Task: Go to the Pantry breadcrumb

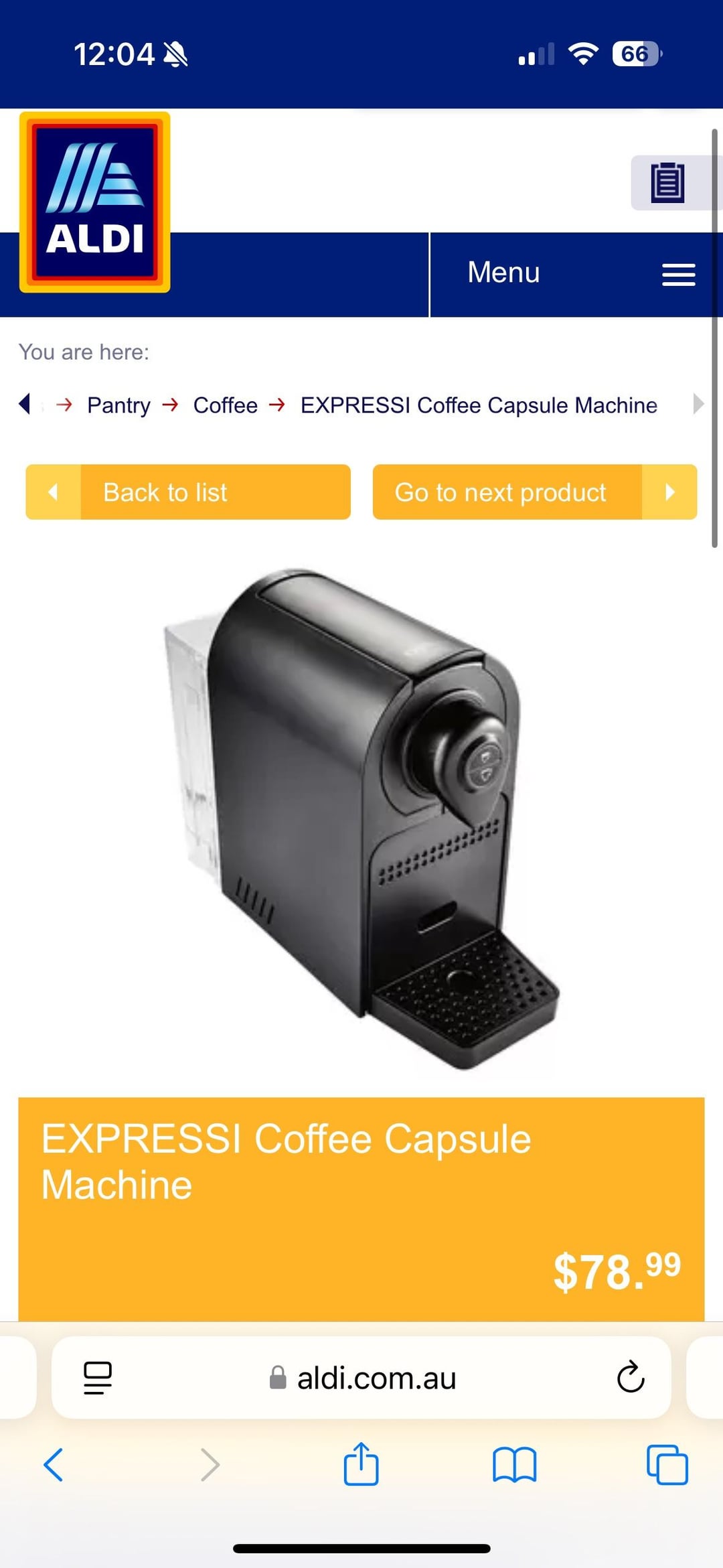Action: tap(118, 405)
